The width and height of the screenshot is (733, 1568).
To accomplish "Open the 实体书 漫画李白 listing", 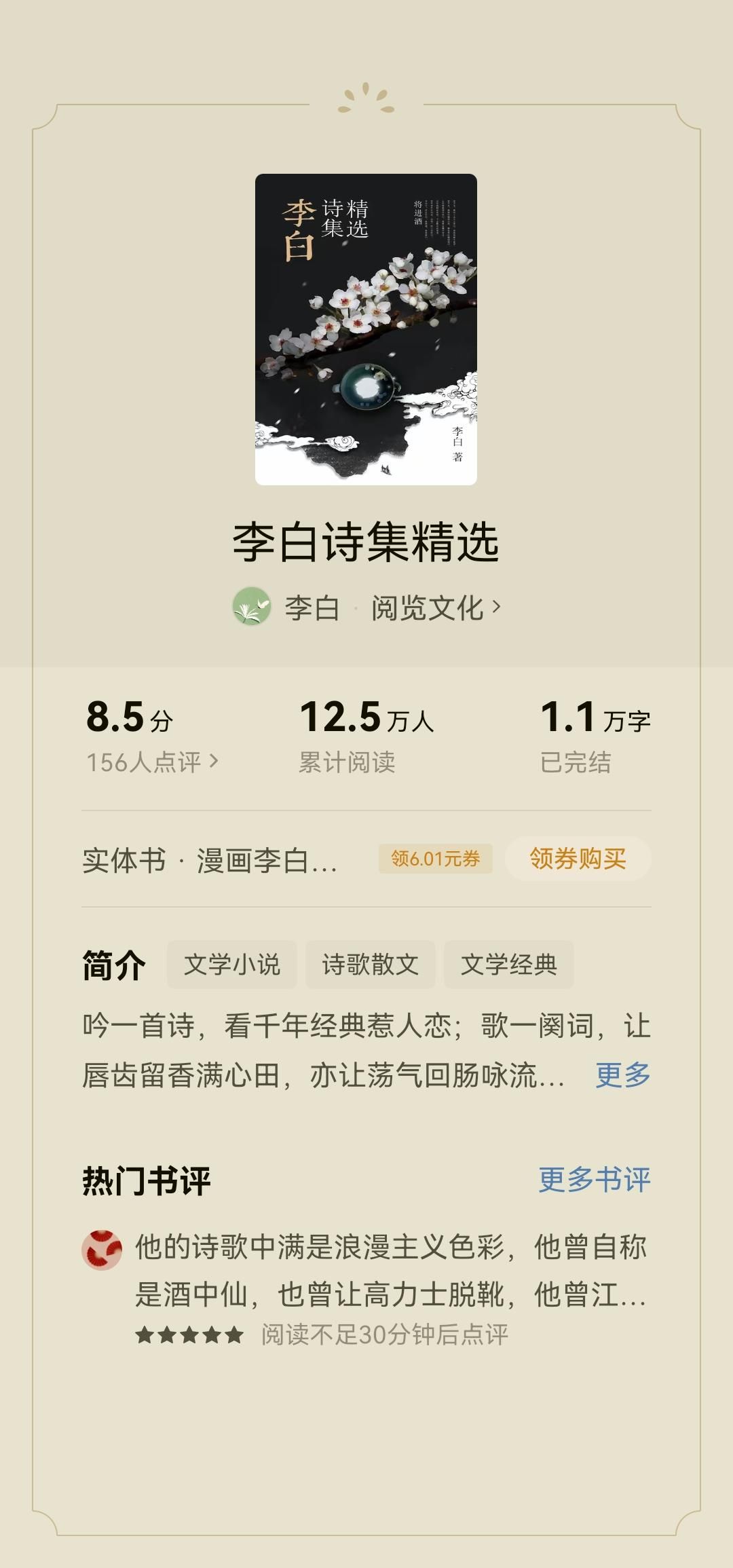I will click(210, 860).
